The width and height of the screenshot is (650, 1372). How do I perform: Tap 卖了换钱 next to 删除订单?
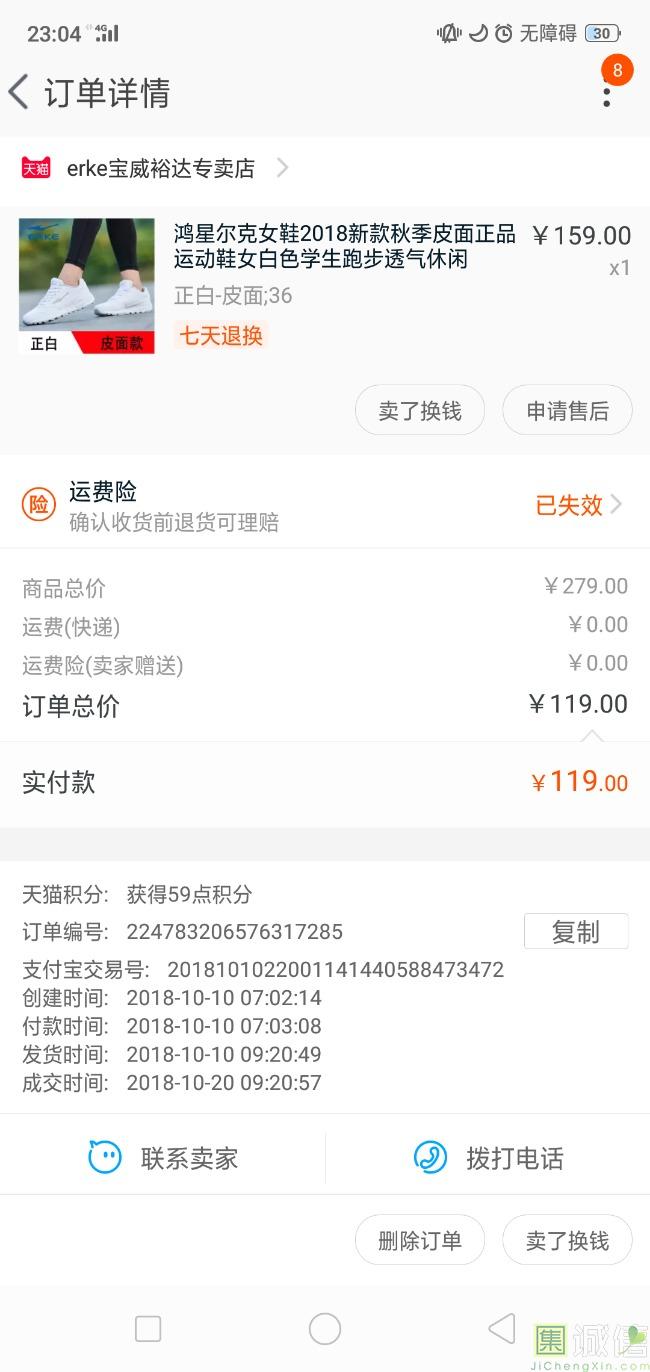567,1241
